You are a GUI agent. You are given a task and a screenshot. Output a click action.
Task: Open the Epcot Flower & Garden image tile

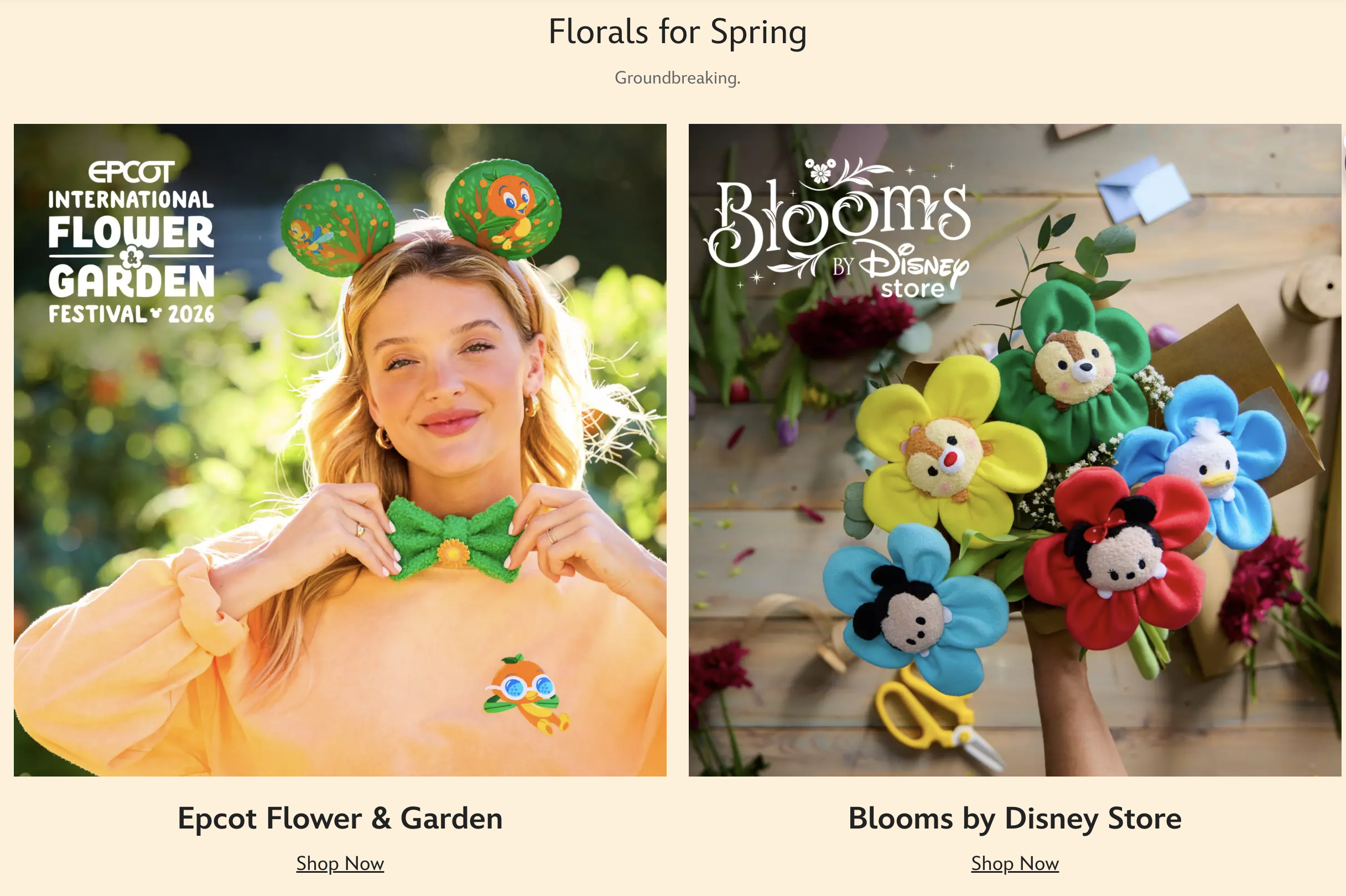pos(340,450)
